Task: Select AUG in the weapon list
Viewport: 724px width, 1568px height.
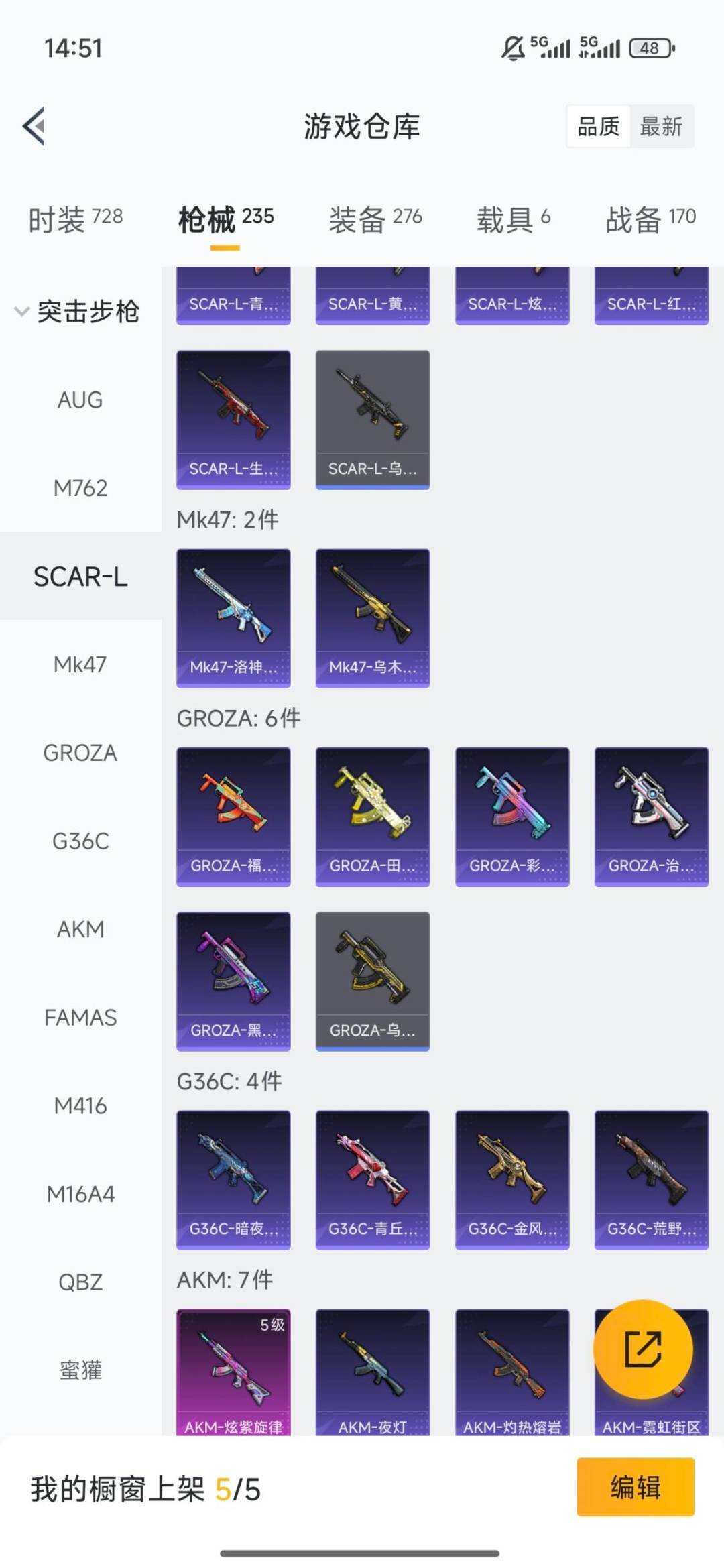Action: 80,400
